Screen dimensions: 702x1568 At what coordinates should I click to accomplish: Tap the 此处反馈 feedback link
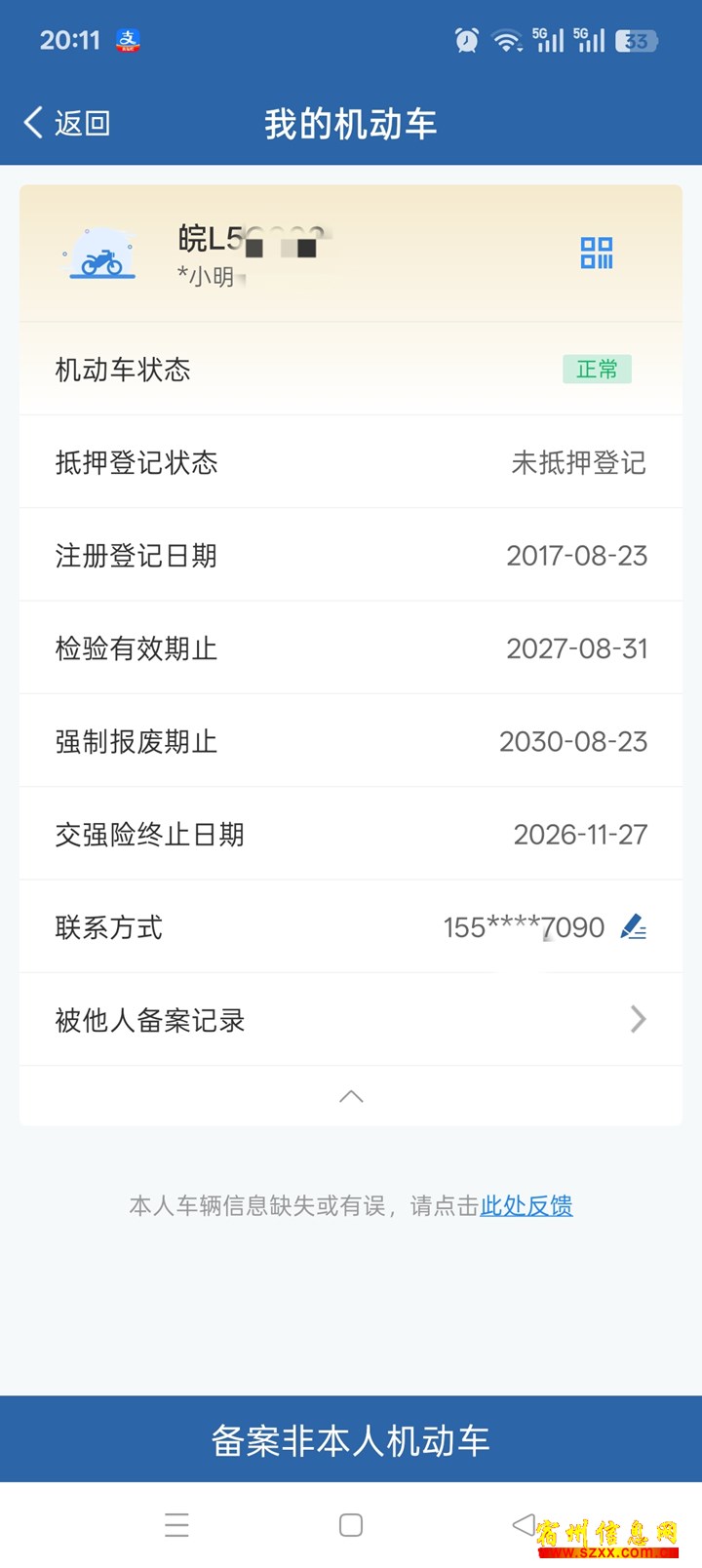pyautogui.click(x=526, y=1206)
